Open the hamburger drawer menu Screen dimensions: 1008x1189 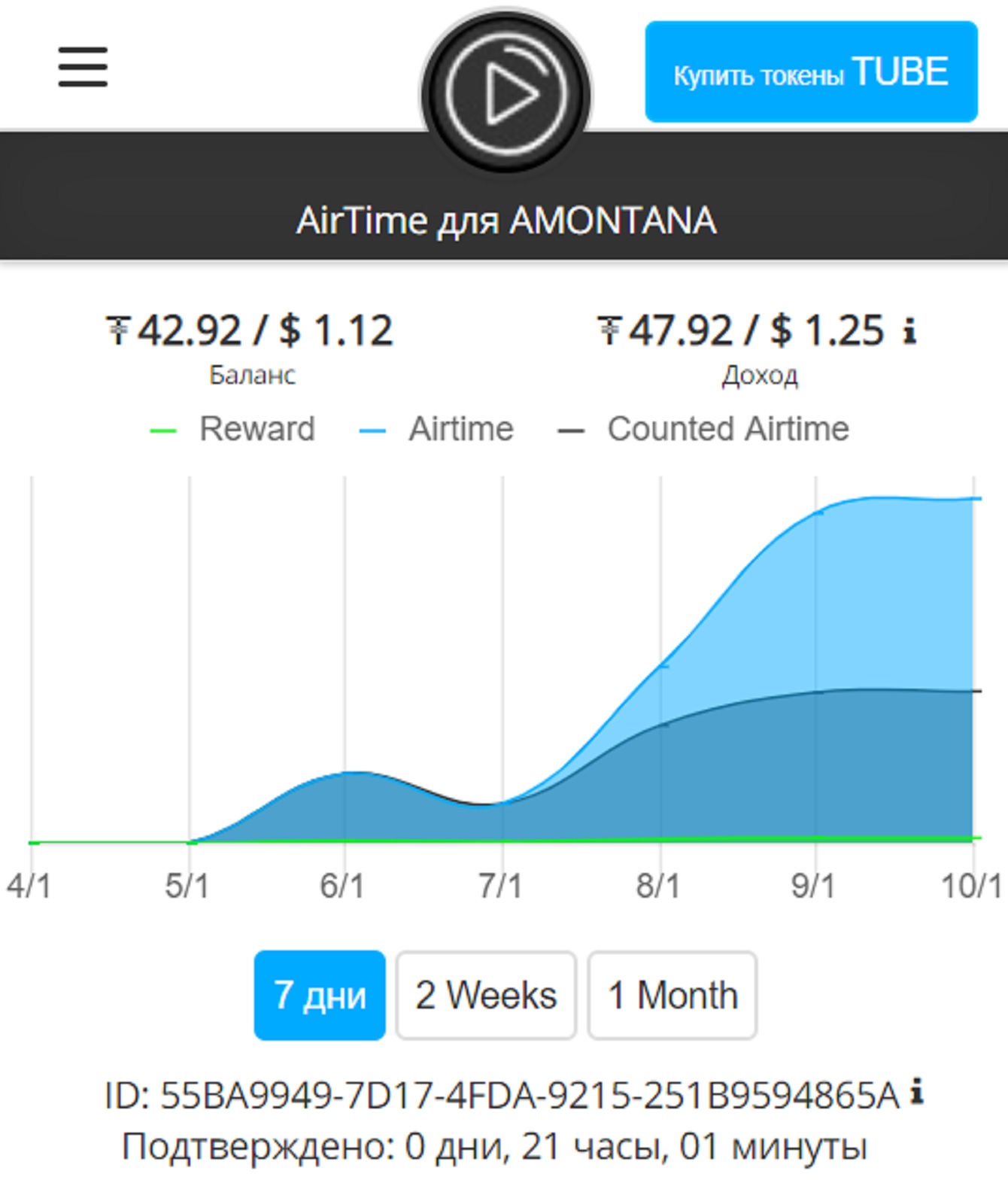83,67
